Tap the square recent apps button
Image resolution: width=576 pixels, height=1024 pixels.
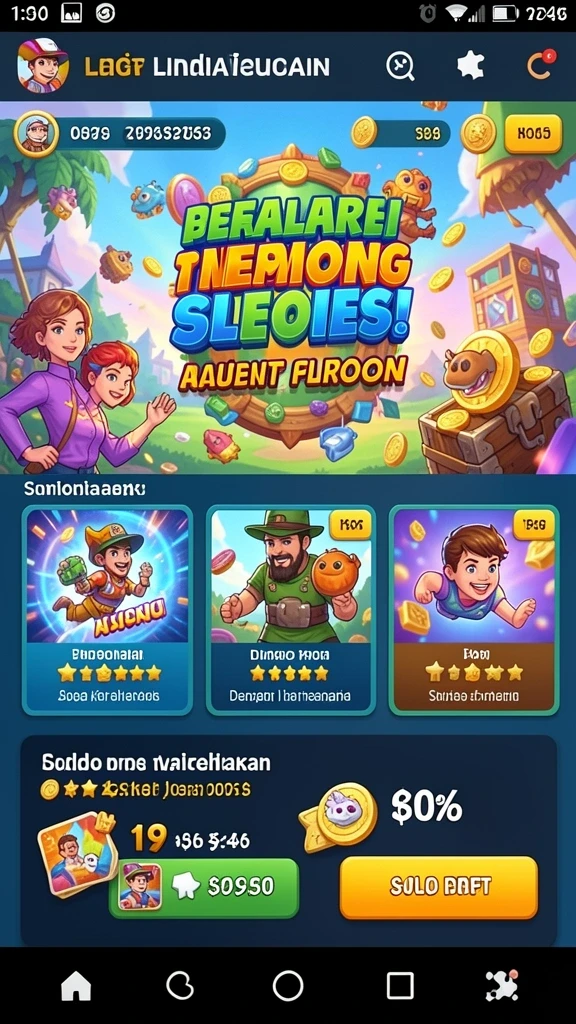coord(400,985)
